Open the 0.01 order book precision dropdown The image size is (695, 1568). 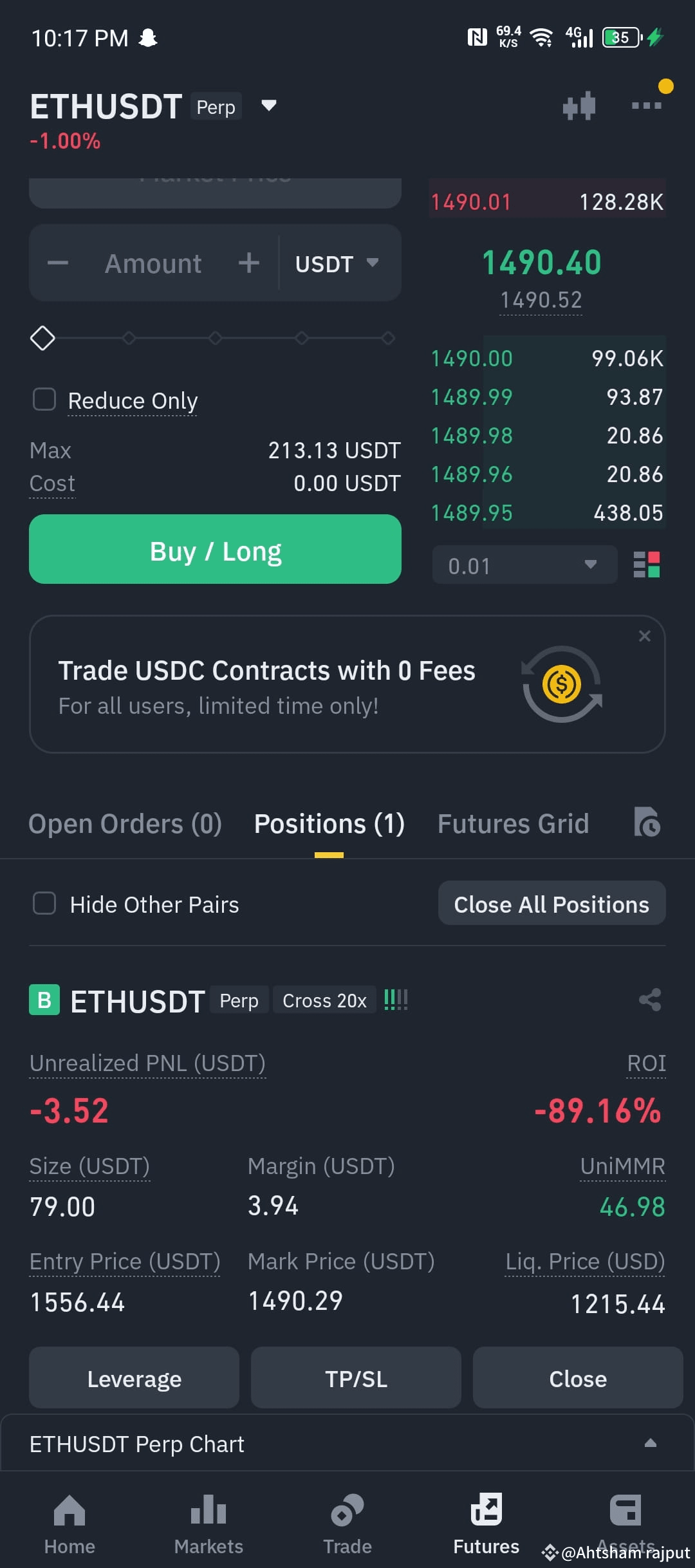(524, 565)
